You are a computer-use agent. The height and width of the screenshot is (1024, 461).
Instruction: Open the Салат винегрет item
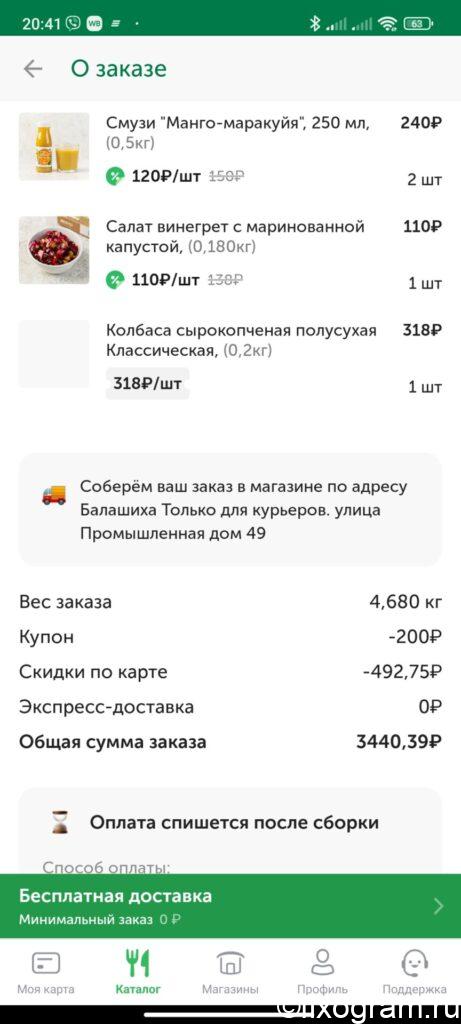[230, 255]
